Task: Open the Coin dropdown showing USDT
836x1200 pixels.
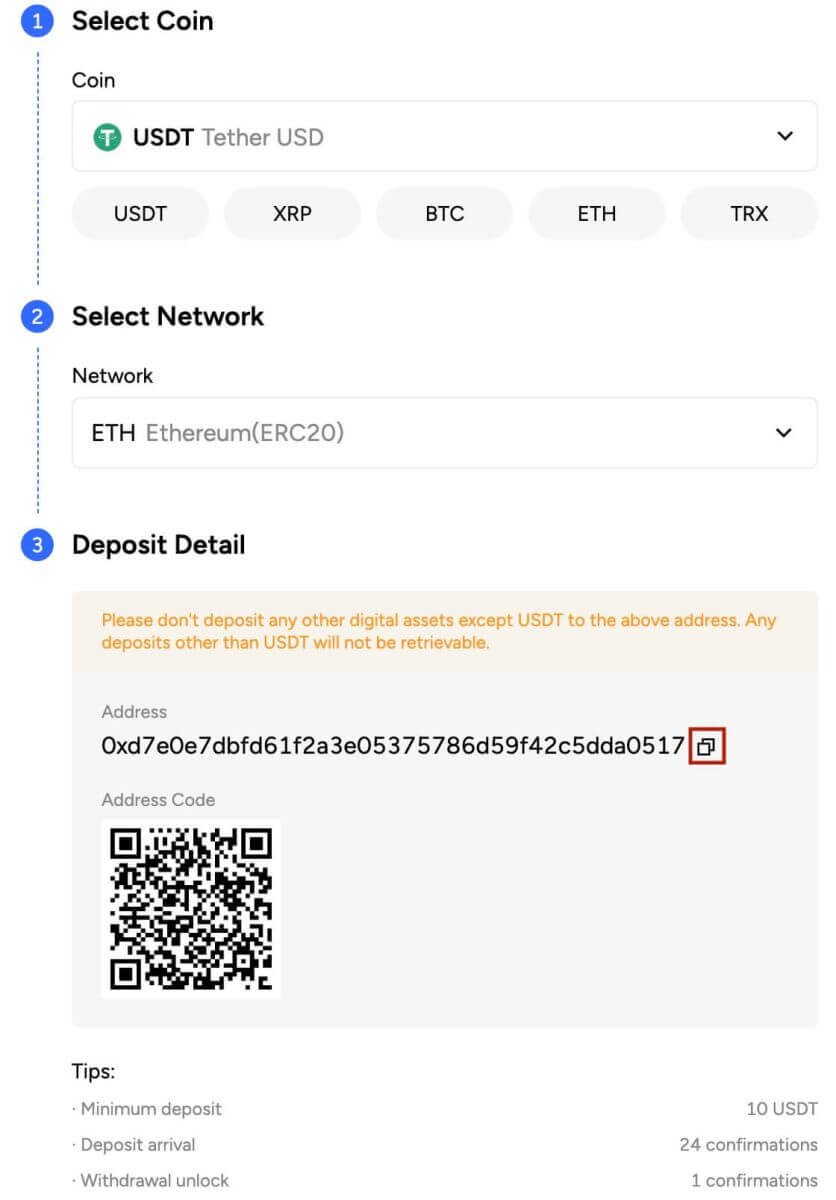Action: coord(444,136)
